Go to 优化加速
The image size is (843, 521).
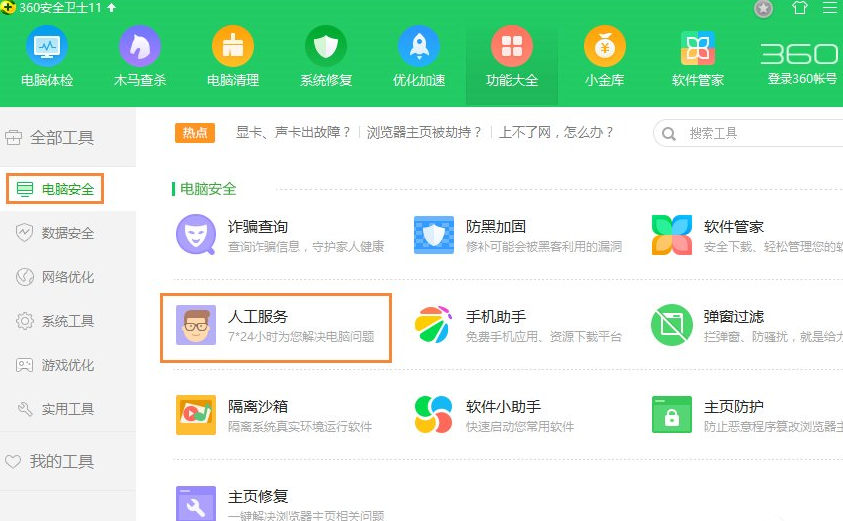419,57
